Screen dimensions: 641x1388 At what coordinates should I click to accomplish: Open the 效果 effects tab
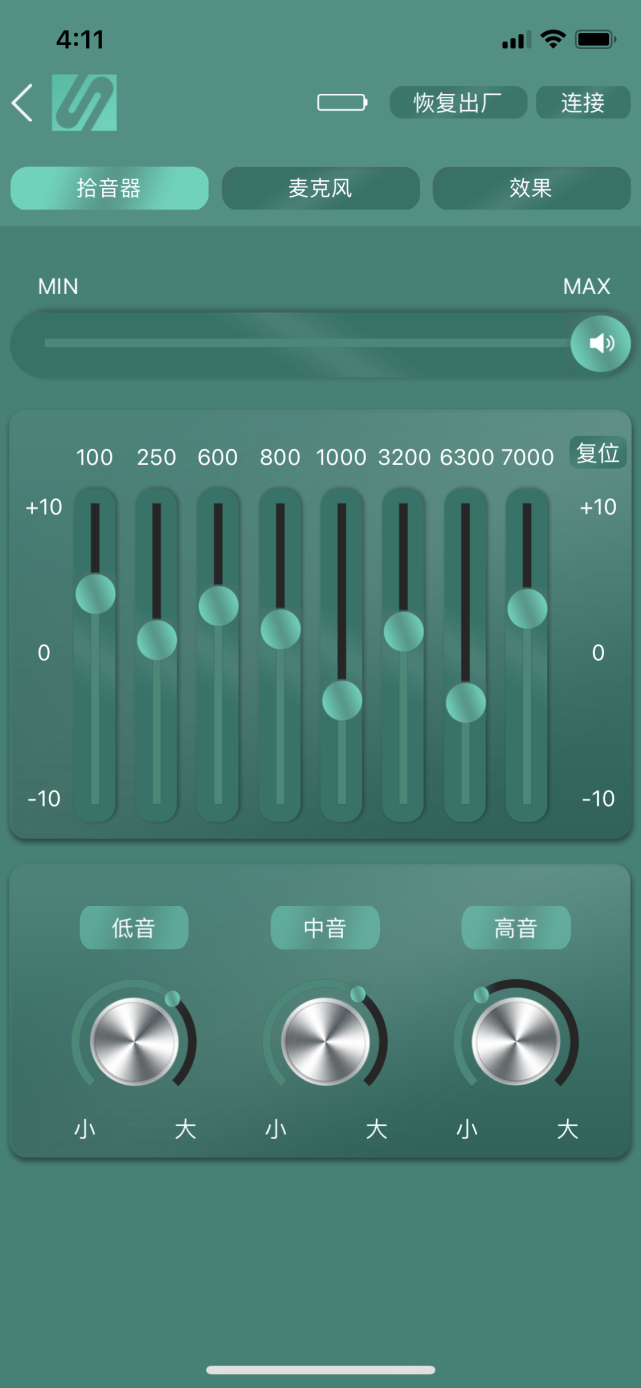[531, 188]
